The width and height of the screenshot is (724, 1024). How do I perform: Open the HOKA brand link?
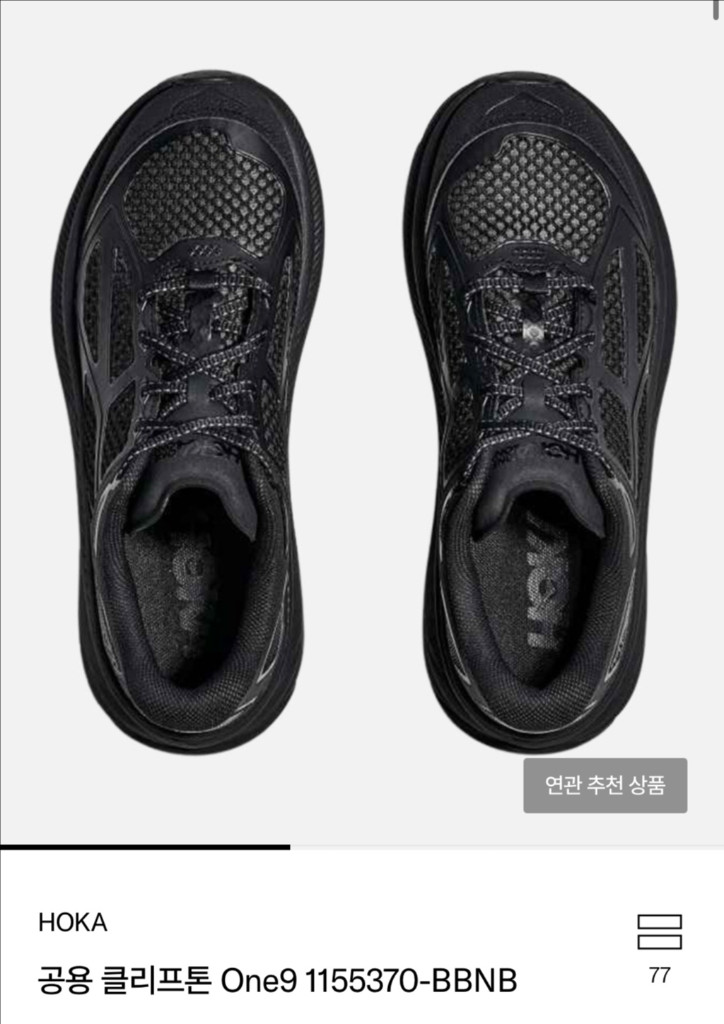(73, 922)
